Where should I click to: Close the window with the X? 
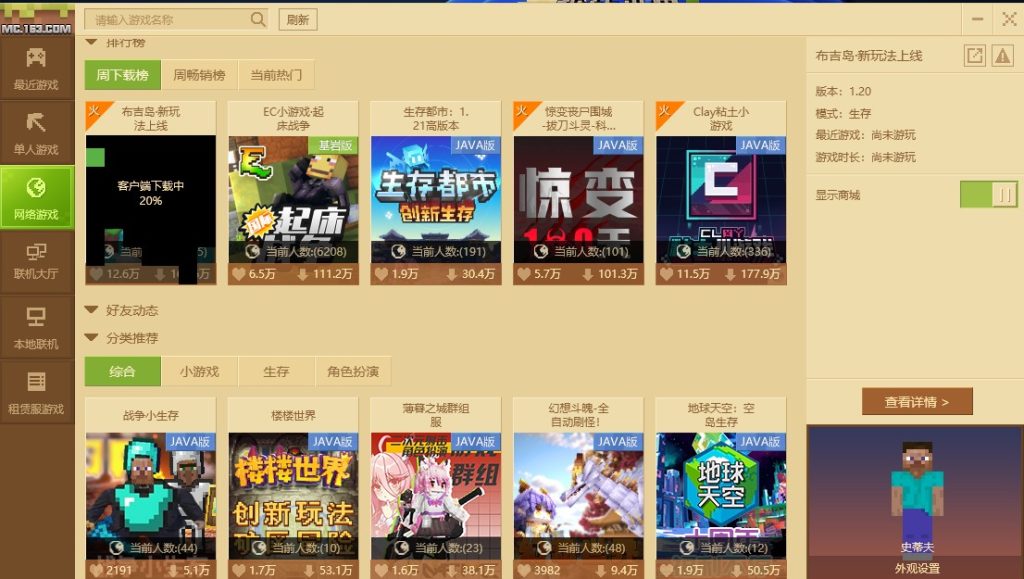[1008, 18]
